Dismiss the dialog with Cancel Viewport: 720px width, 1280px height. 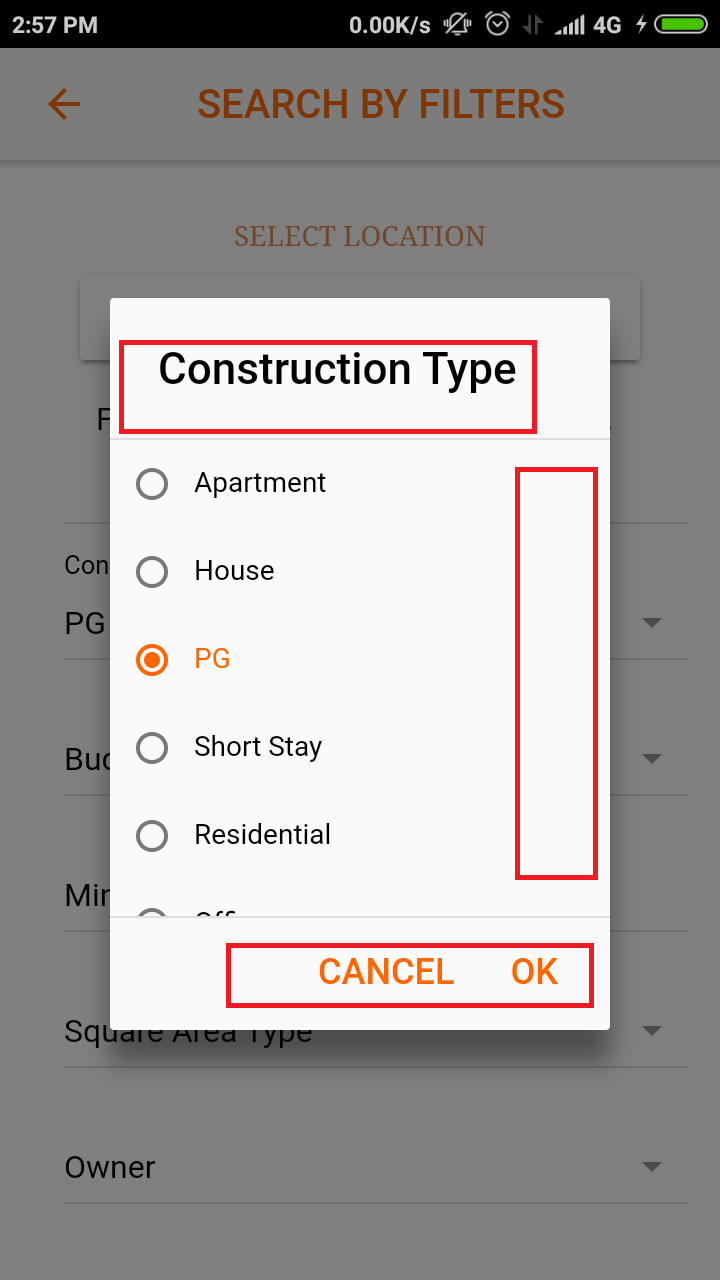pos(386,972)
